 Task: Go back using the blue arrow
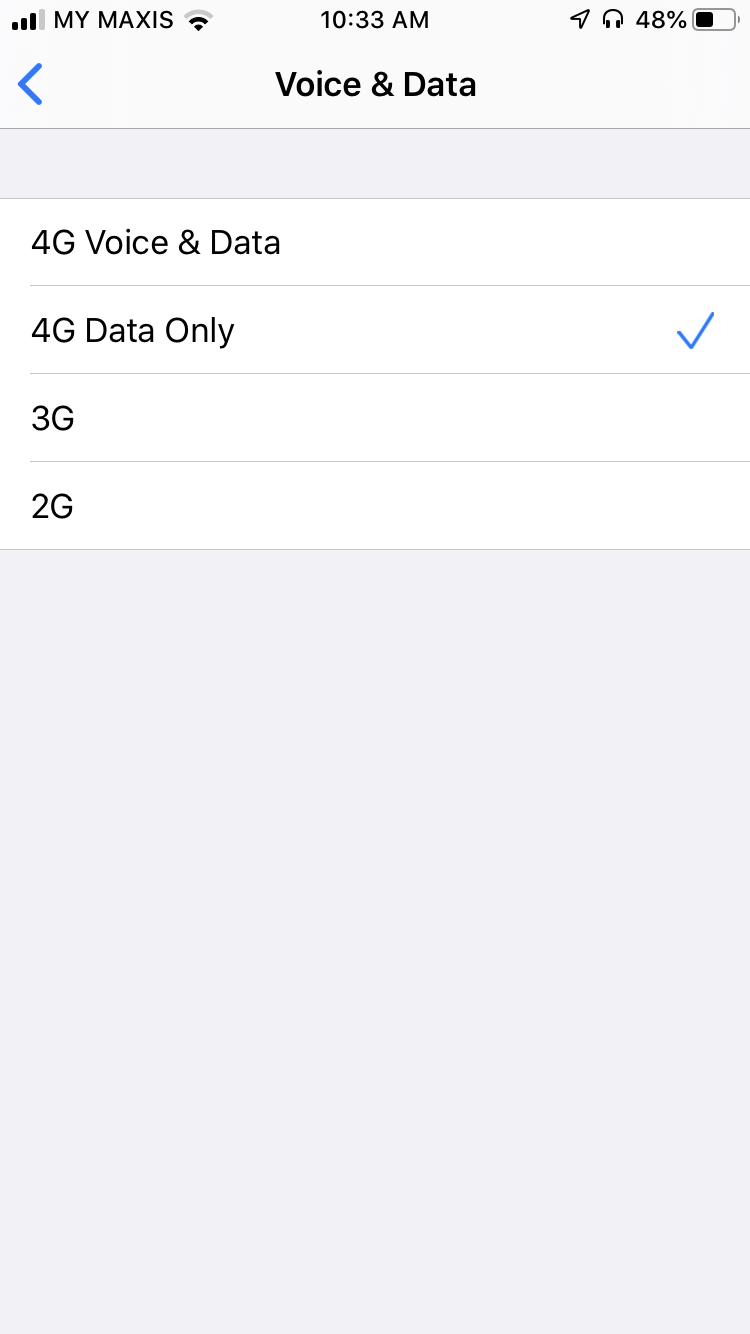(x=31, y=85)
